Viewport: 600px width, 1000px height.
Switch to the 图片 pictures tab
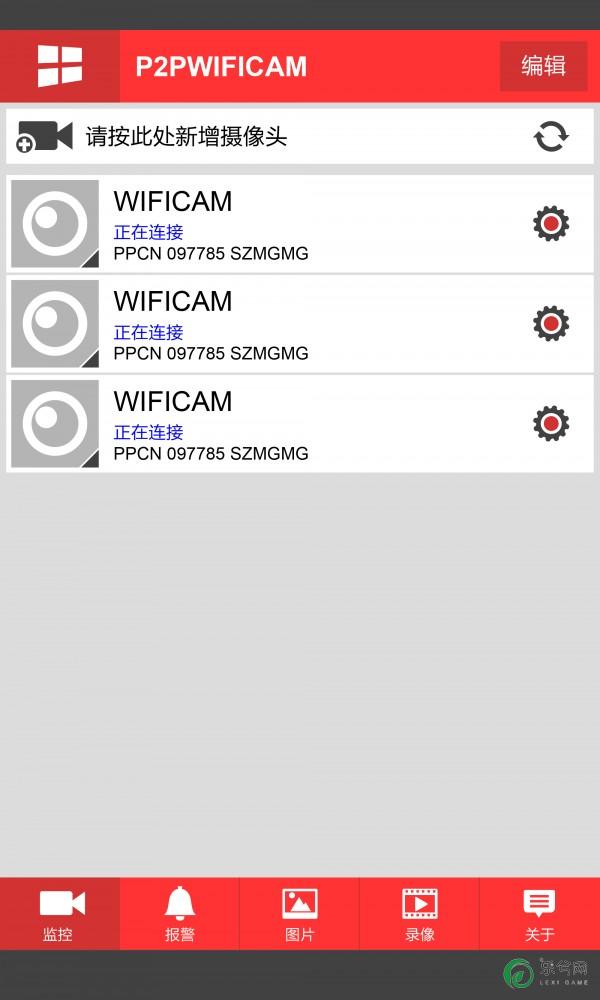(x=300, y=913)
